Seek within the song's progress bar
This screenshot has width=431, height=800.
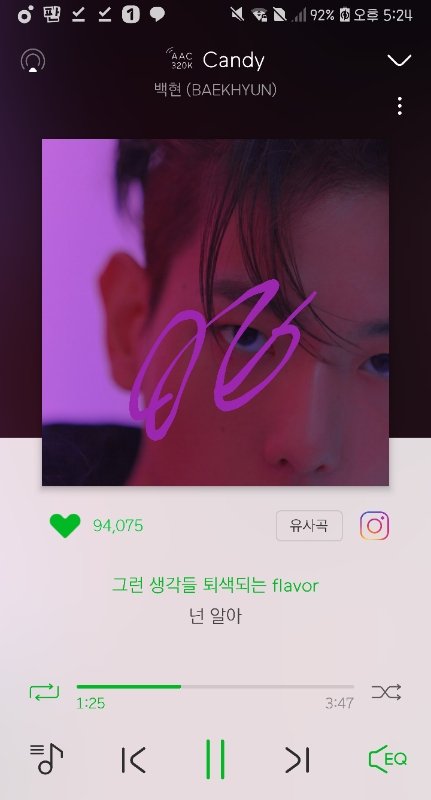pyautogui.click(x=215, y=687)
